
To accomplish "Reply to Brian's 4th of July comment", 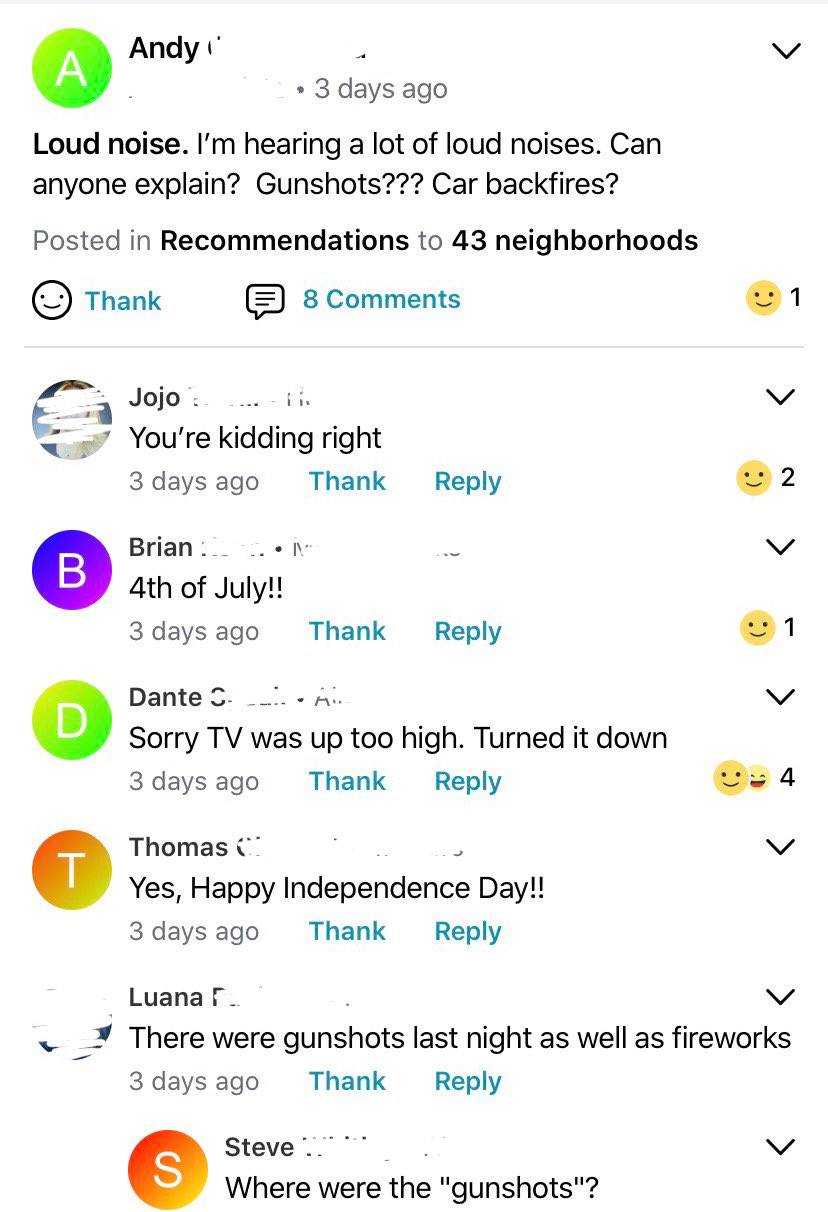I will tap(467, 631).
